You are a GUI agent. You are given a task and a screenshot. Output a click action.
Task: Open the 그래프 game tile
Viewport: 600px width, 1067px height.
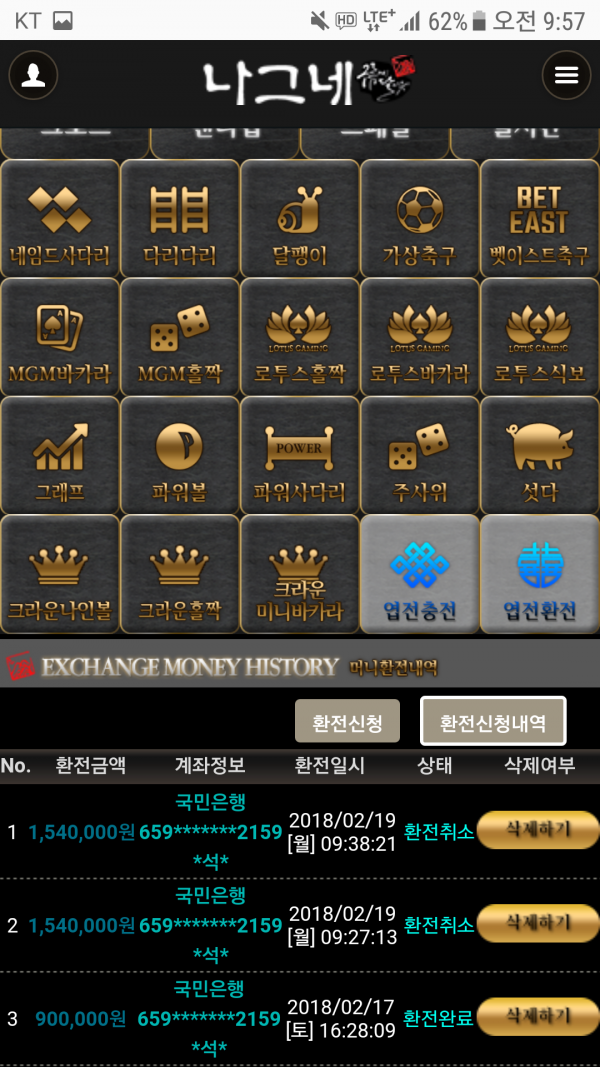(60, 455)
